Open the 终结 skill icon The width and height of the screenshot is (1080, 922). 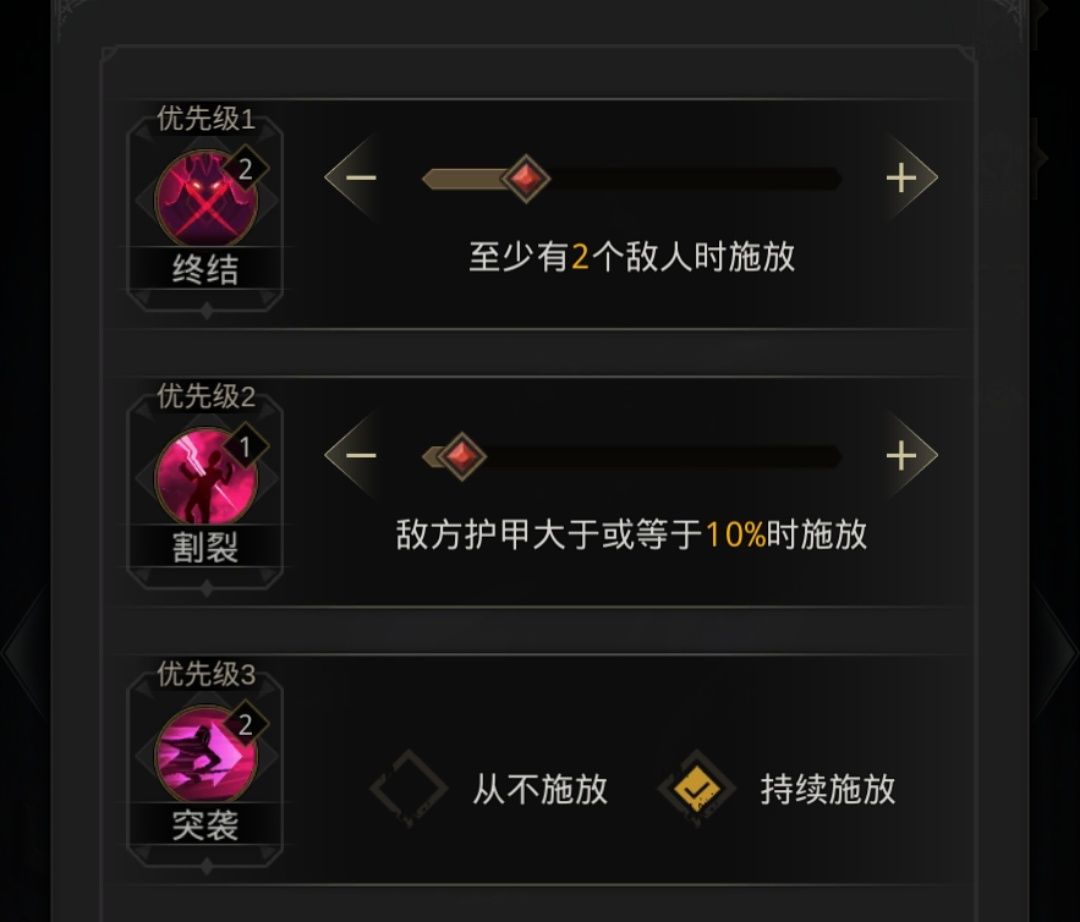205,199
